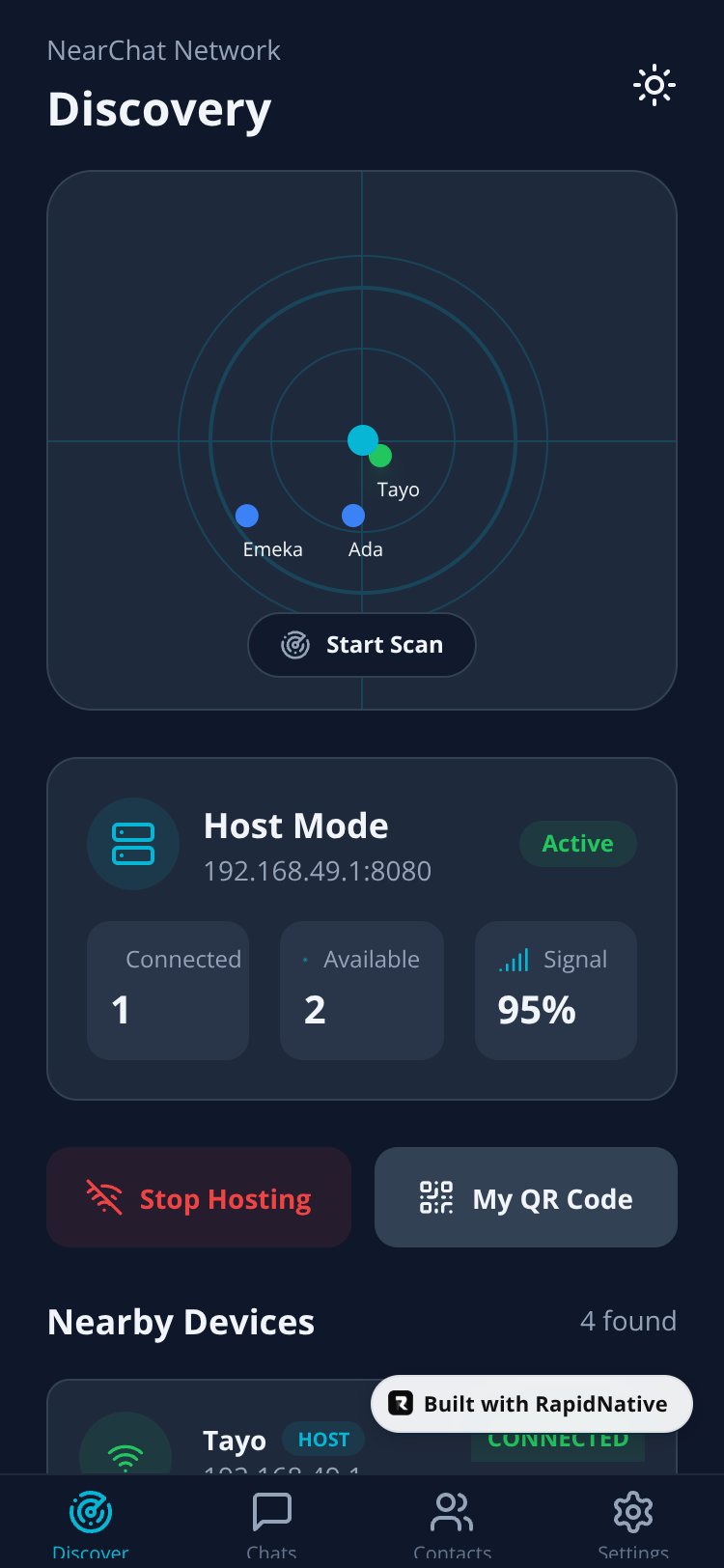Open My QR Code
The height and width of the screenshot is (1568, 724).
pyautogui.click(x=526, y=1197)
